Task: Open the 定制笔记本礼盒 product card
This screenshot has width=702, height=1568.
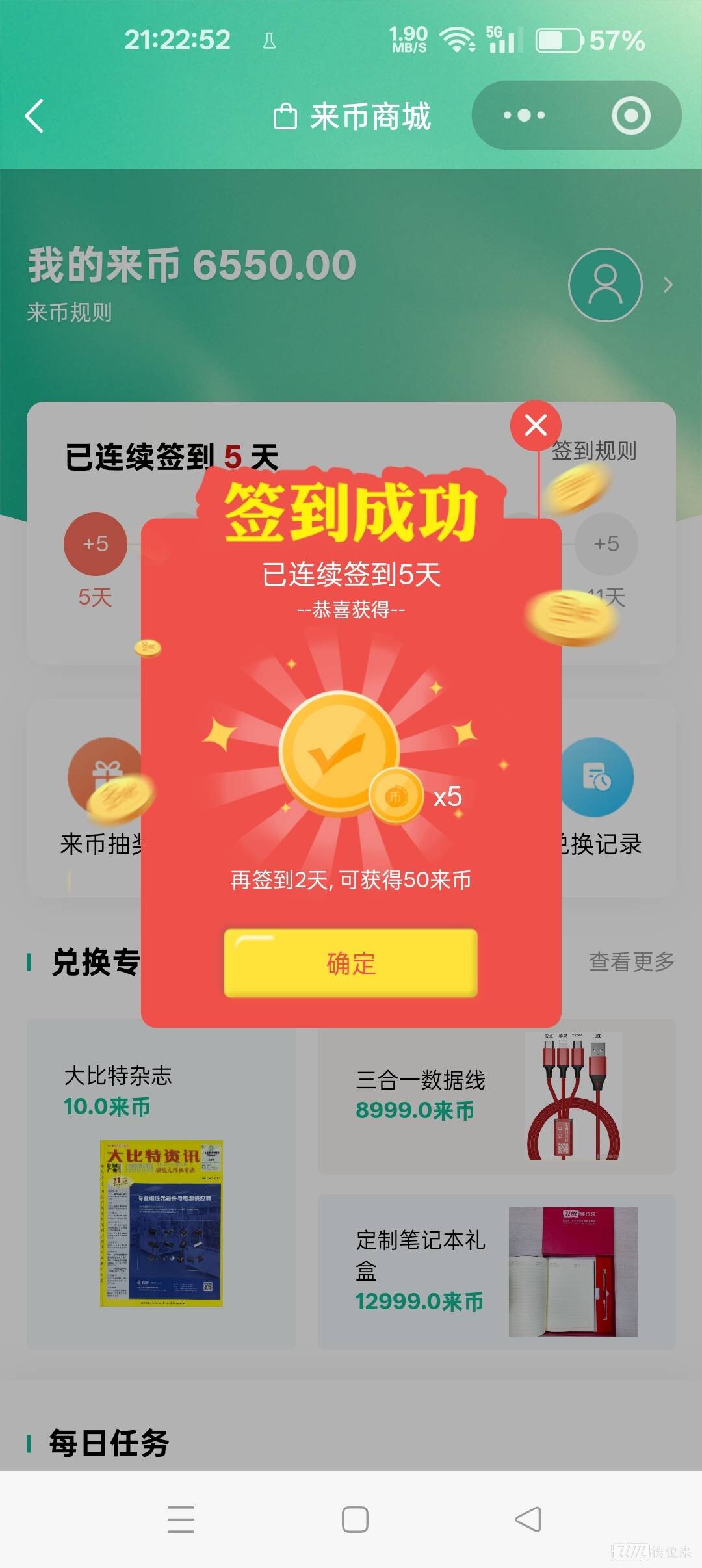Action: tap(497, 1271)
